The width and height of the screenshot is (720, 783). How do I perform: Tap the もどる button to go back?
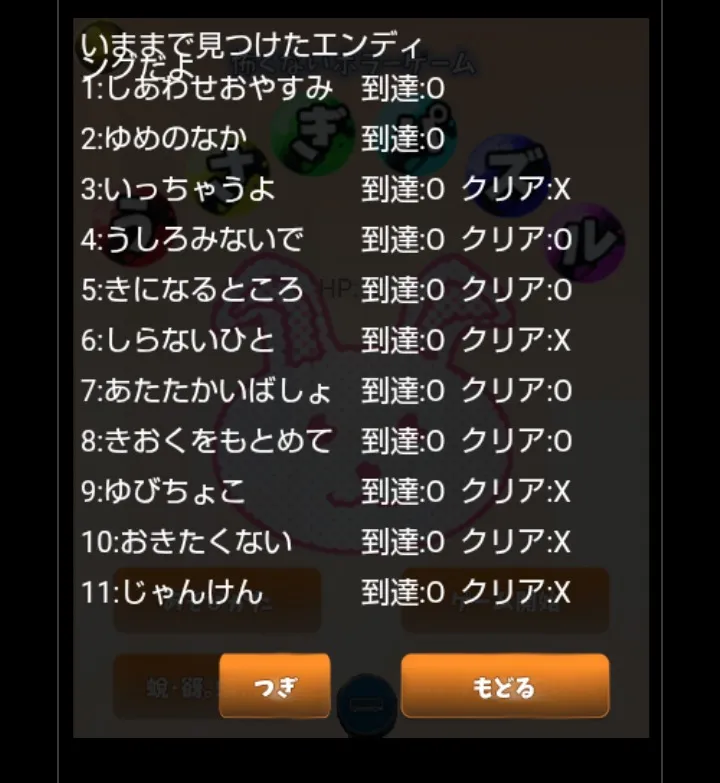pos(505,687)
